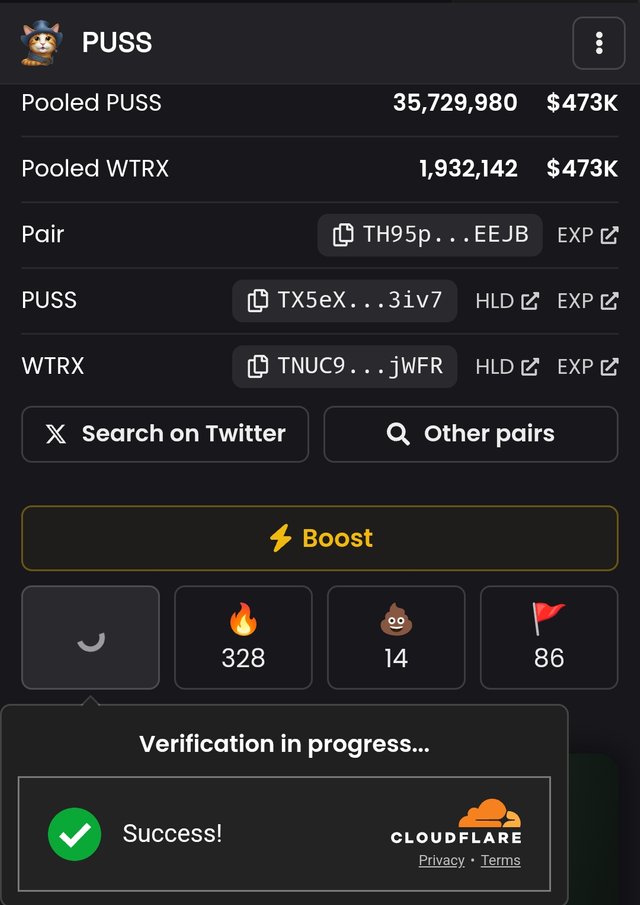
Task: Boost this token
Action: pos(320,538)
